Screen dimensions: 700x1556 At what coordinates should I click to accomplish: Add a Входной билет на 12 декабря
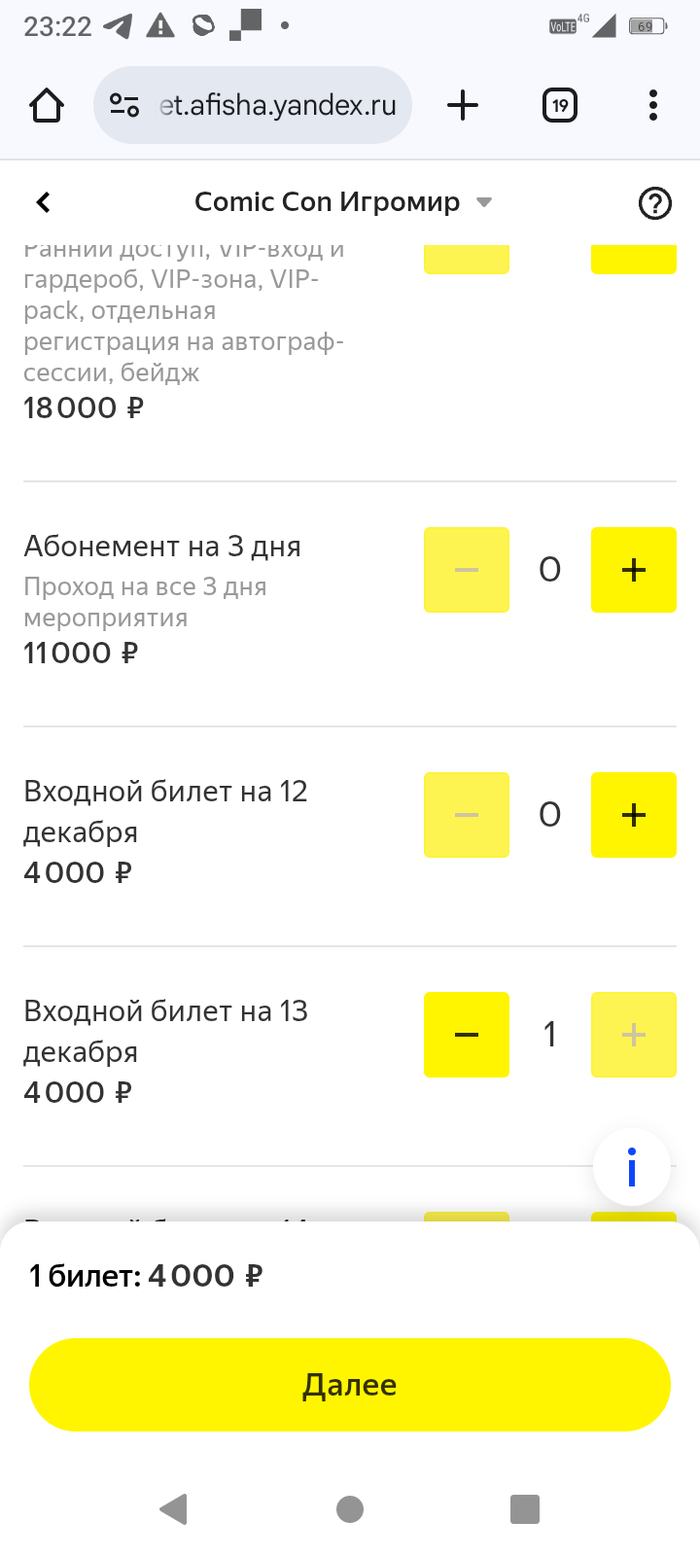pyautogui.click(x=633, y=815)
